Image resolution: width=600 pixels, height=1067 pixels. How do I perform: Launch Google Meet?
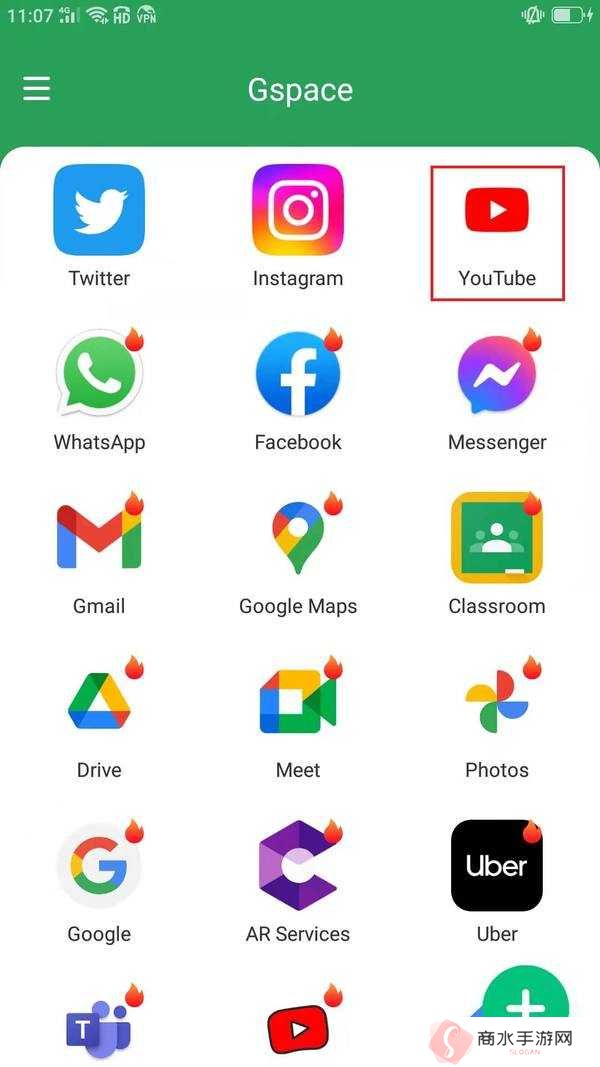click(x=298, y=702)
